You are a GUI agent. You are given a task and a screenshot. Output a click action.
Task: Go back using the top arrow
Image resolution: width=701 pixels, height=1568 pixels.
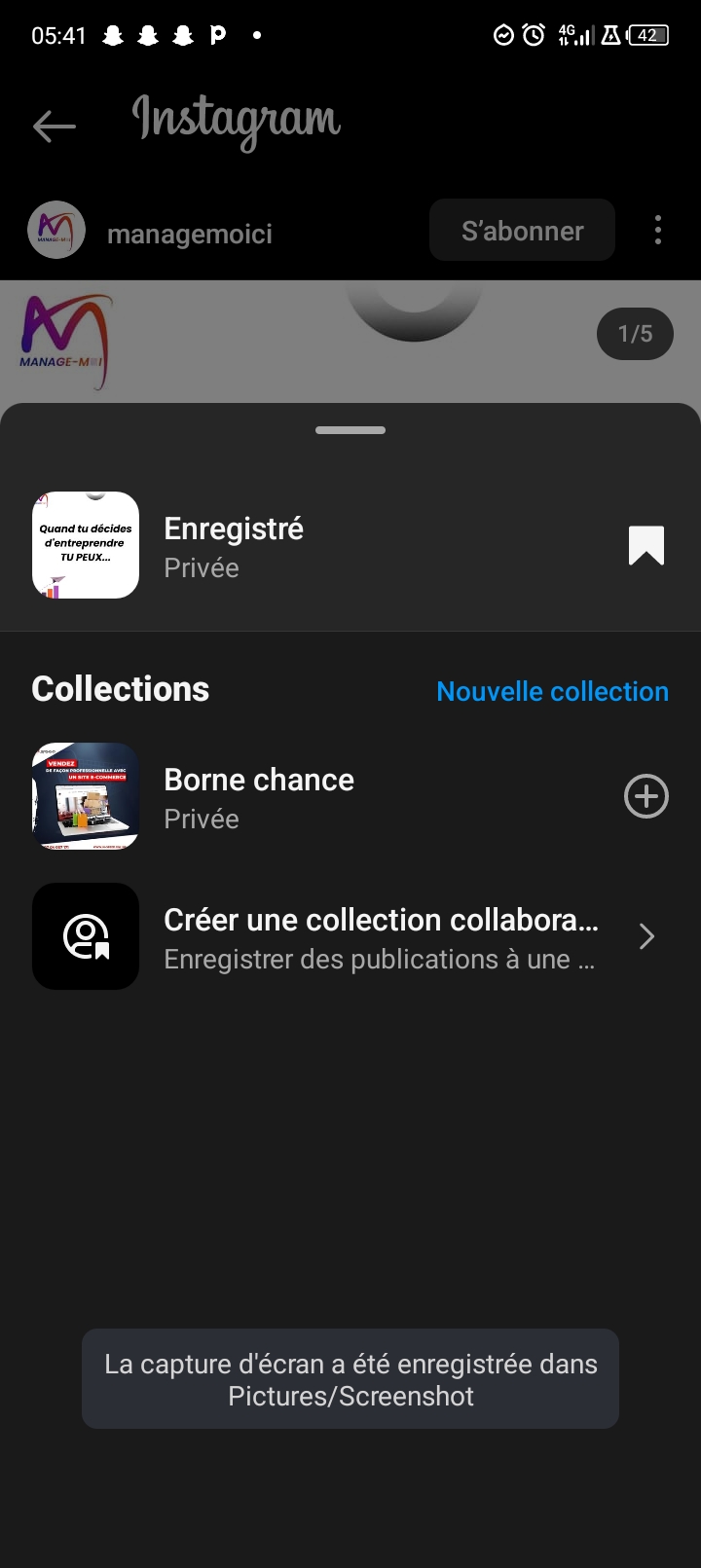coord(55,126)
